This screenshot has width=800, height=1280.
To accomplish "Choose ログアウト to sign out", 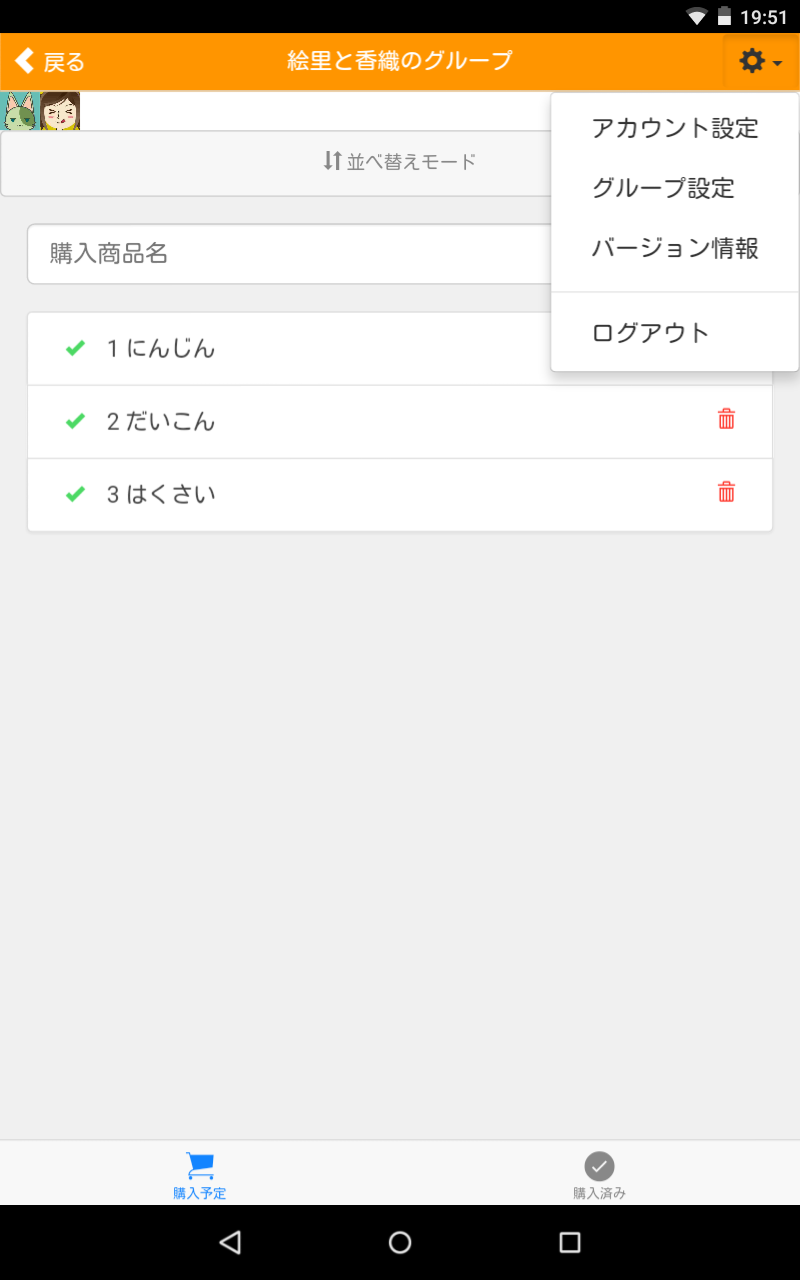I will 650,333.
